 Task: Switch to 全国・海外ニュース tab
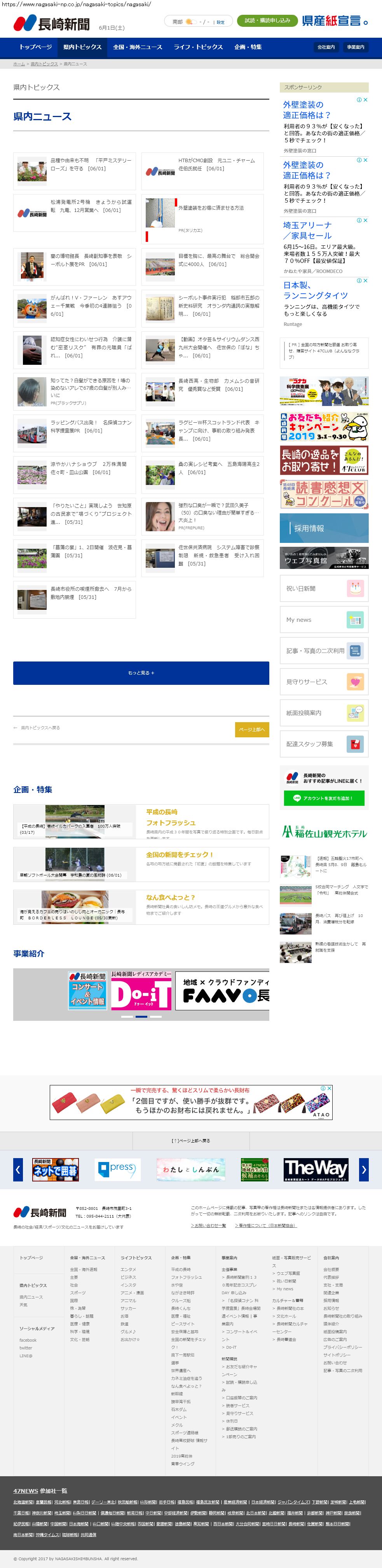pyautogui.click(x=138, y=47)
